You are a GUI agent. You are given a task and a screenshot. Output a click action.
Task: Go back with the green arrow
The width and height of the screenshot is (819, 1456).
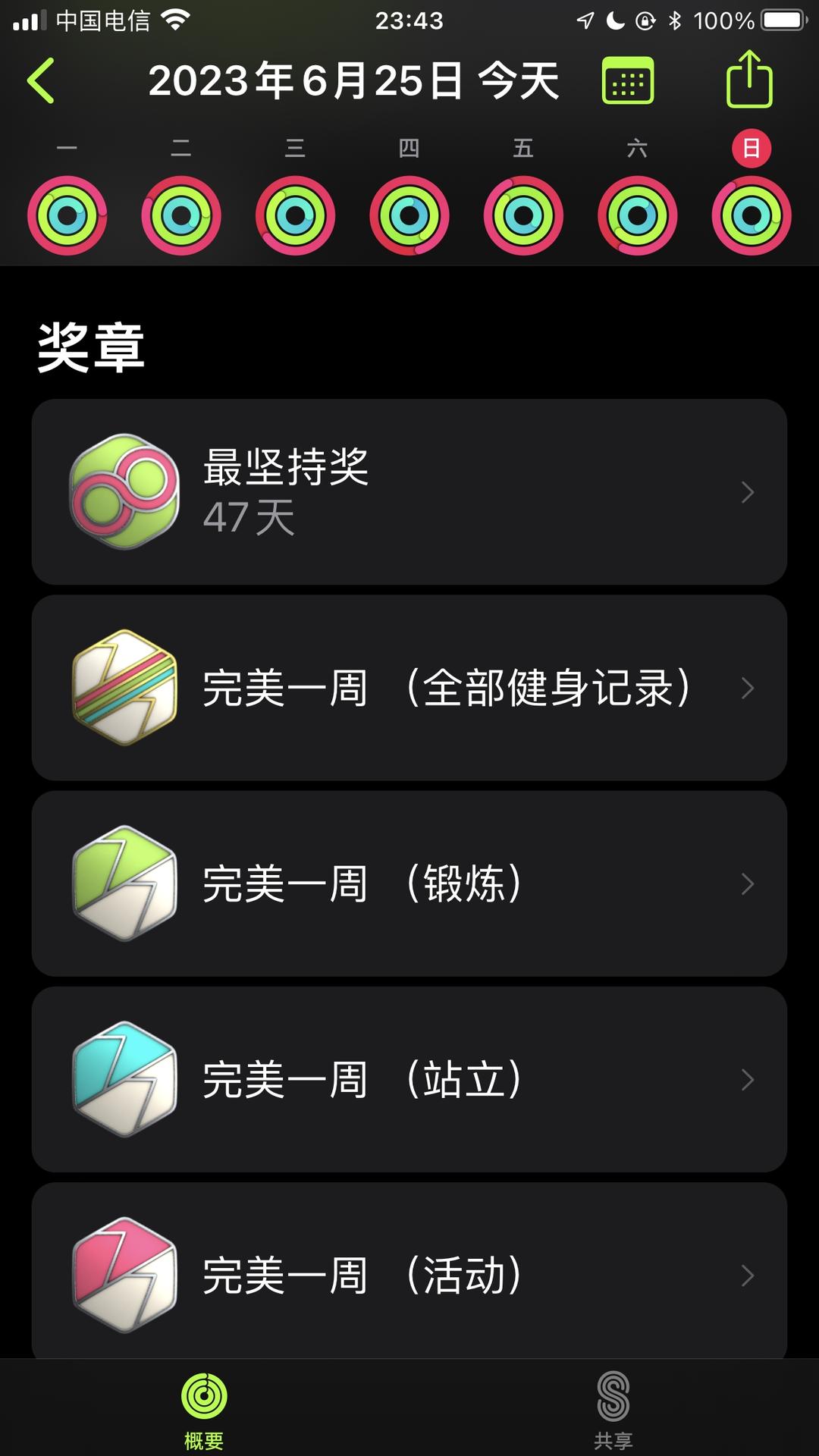pos(41,80)
